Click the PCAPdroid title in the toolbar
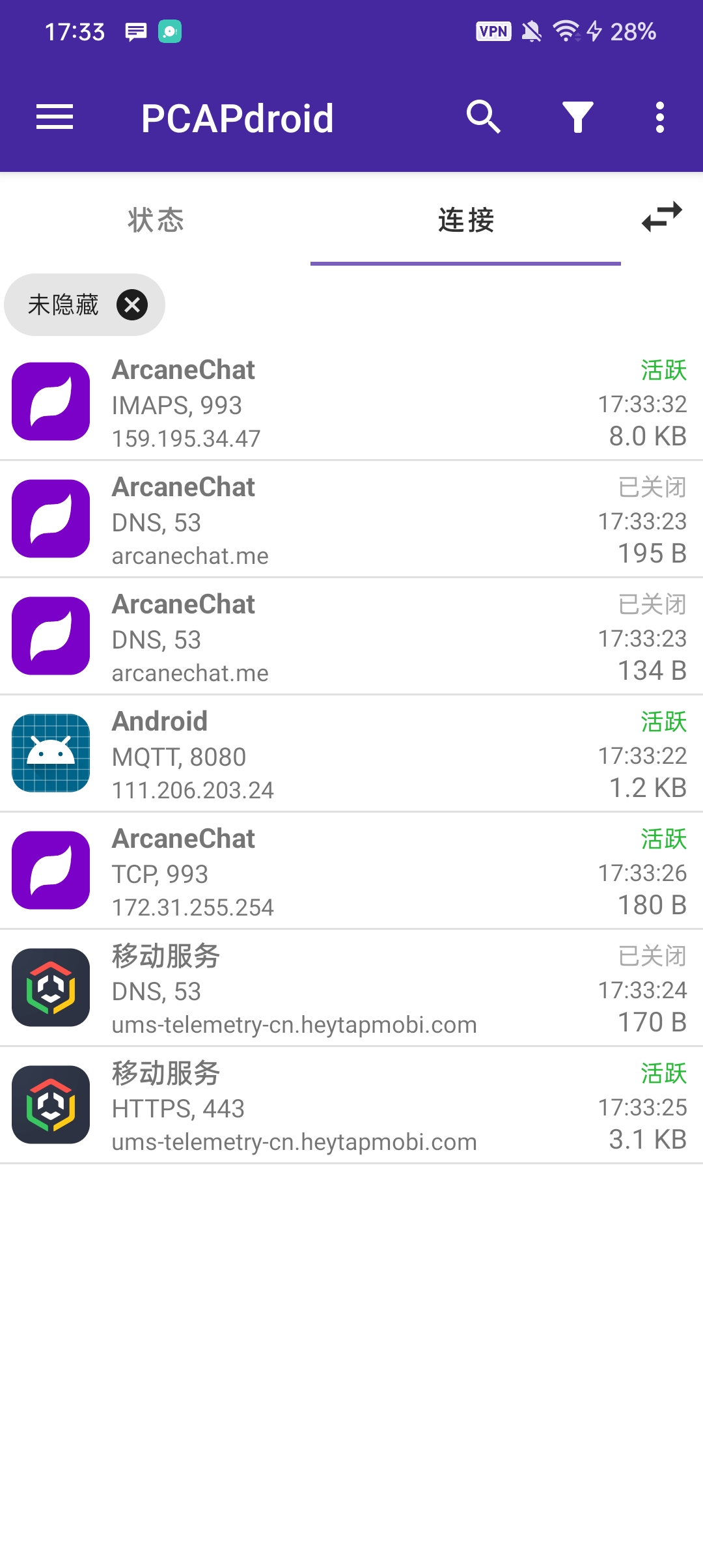This screenshot has width=703, height=1568. (x=238, y=118)
